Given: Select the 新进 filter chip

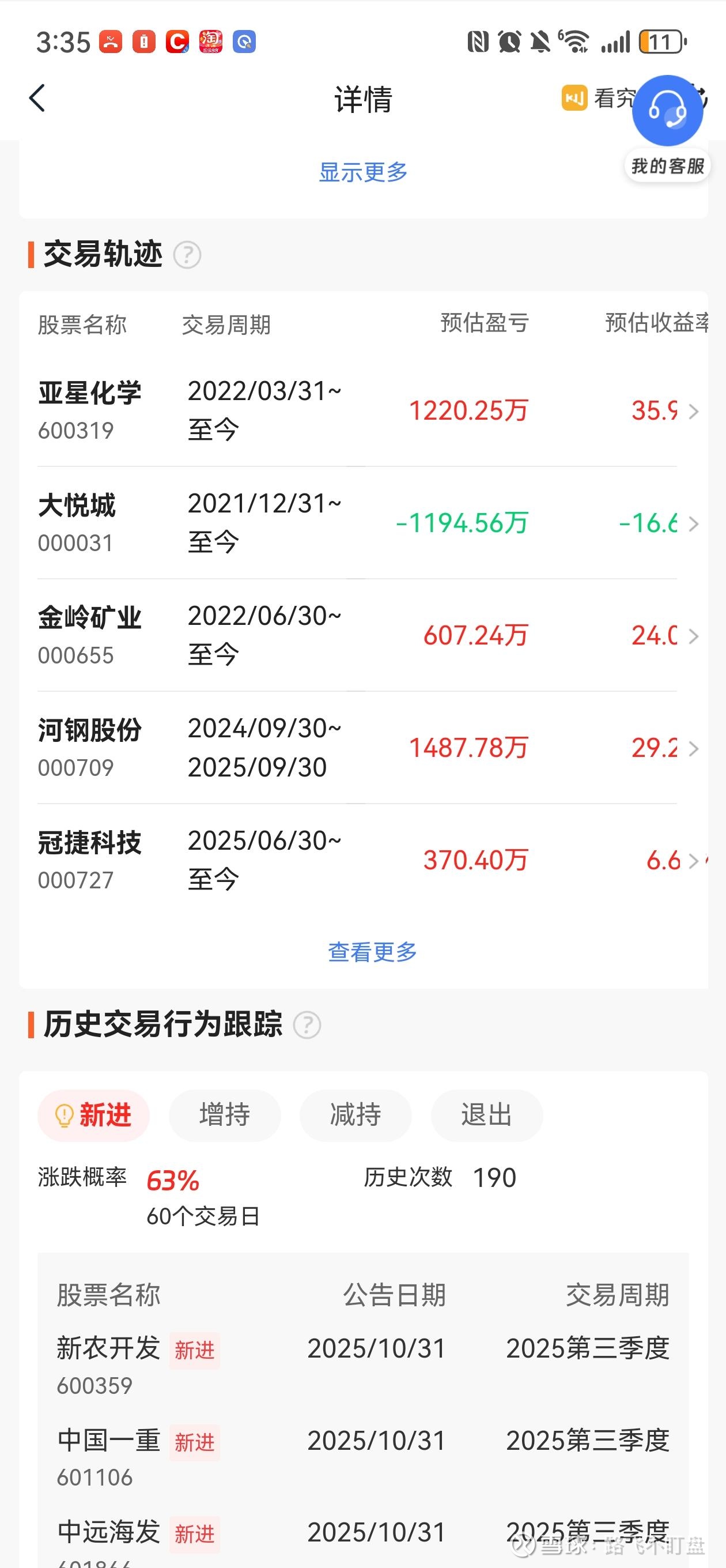Looking at the screenshot, I should (x=94, y=1115).
